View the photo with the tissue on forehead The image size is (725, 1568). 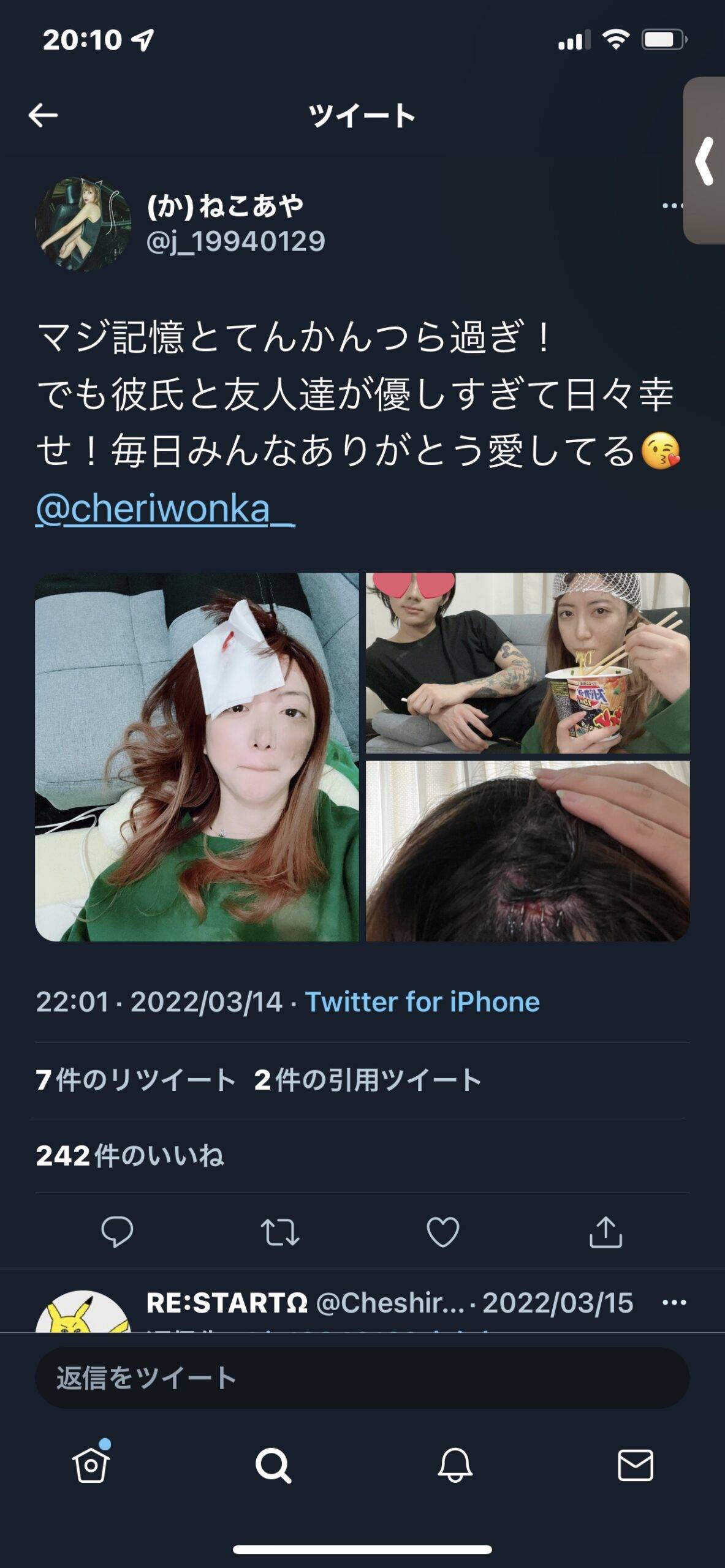click(197, 756)
